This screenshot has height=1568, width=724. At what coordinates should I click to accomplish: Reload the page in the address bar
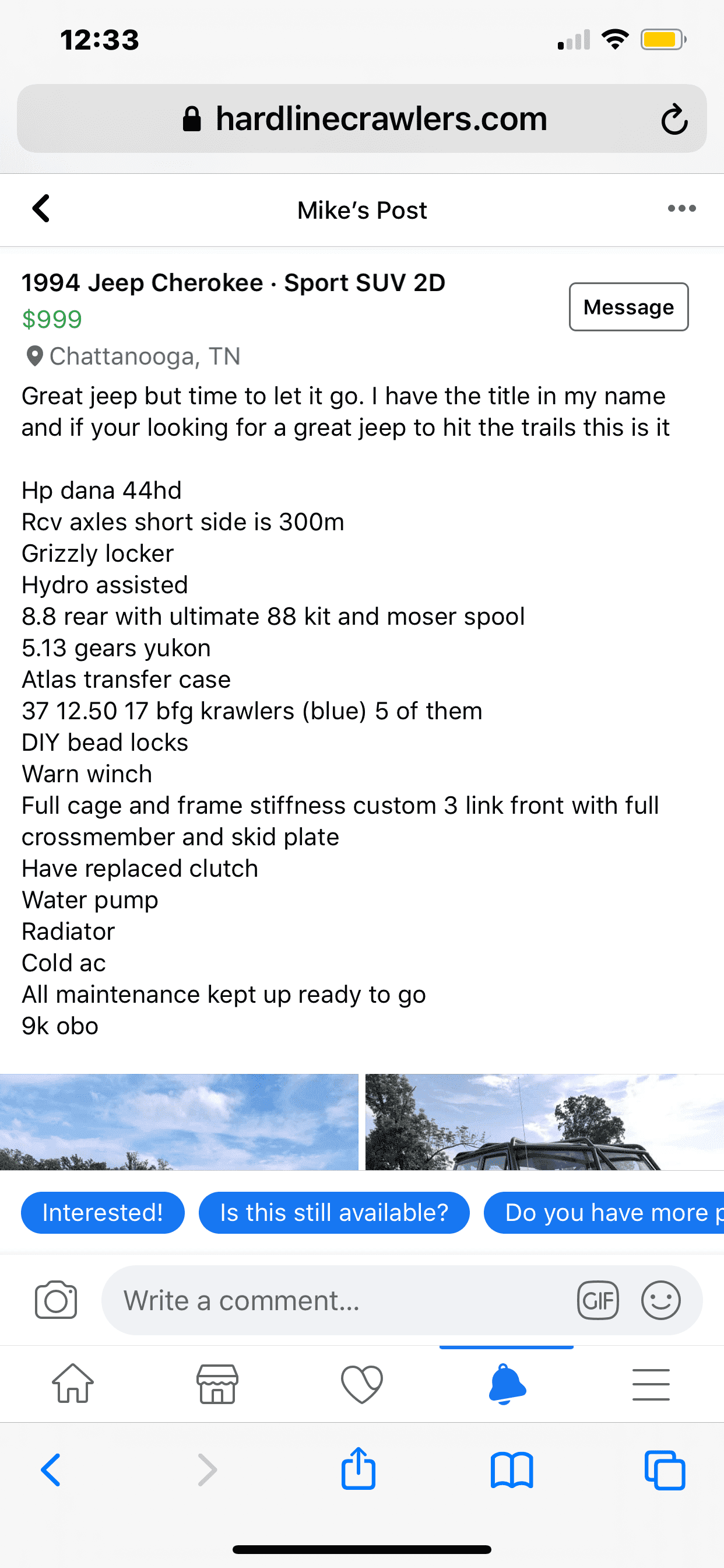(674, 120)
